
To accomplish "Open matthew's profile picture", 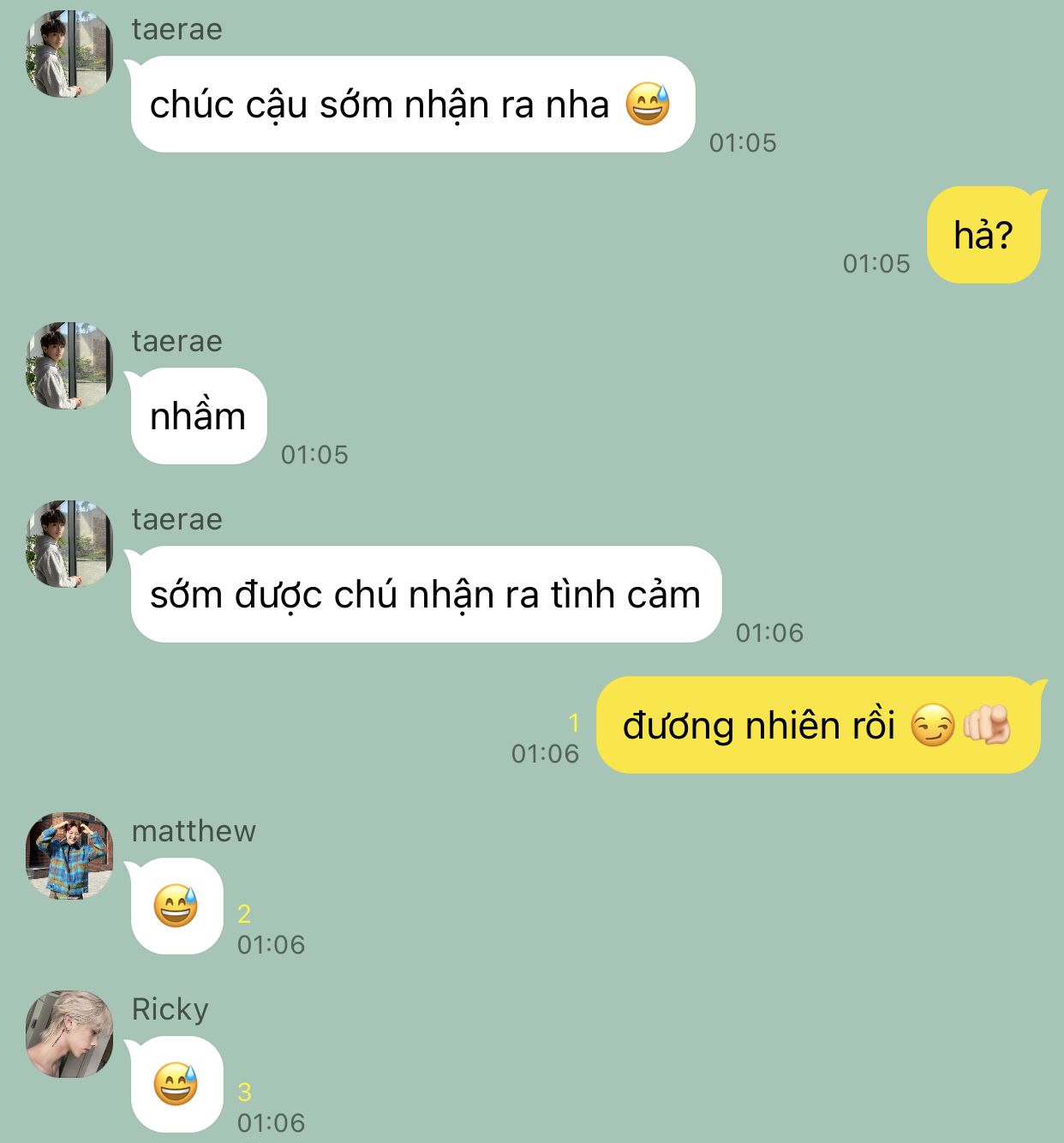I will (x=69, y=855).
